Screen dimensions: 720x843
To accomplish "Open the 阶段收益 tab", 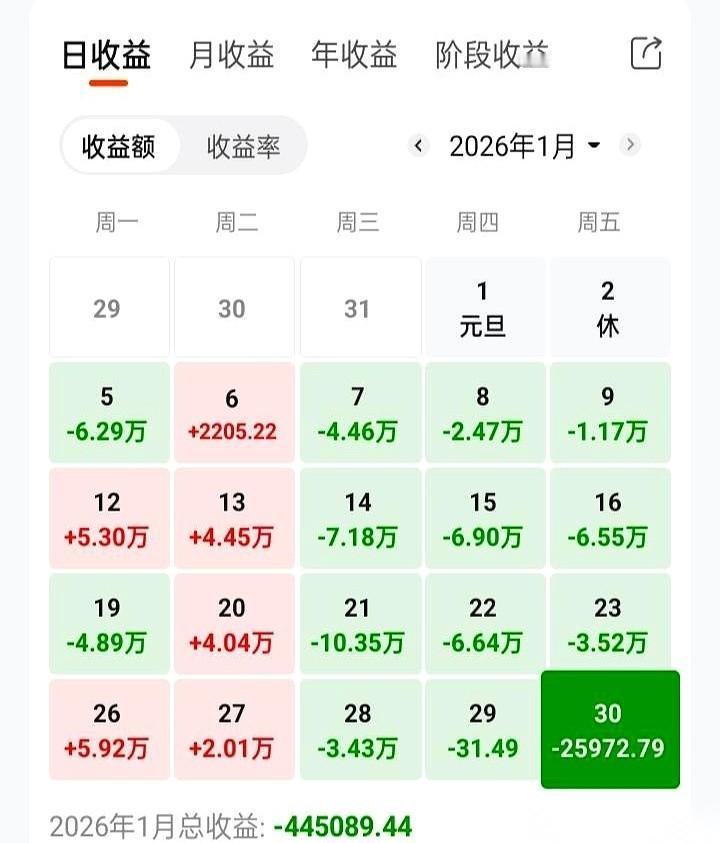I will (x=489, y=56).
